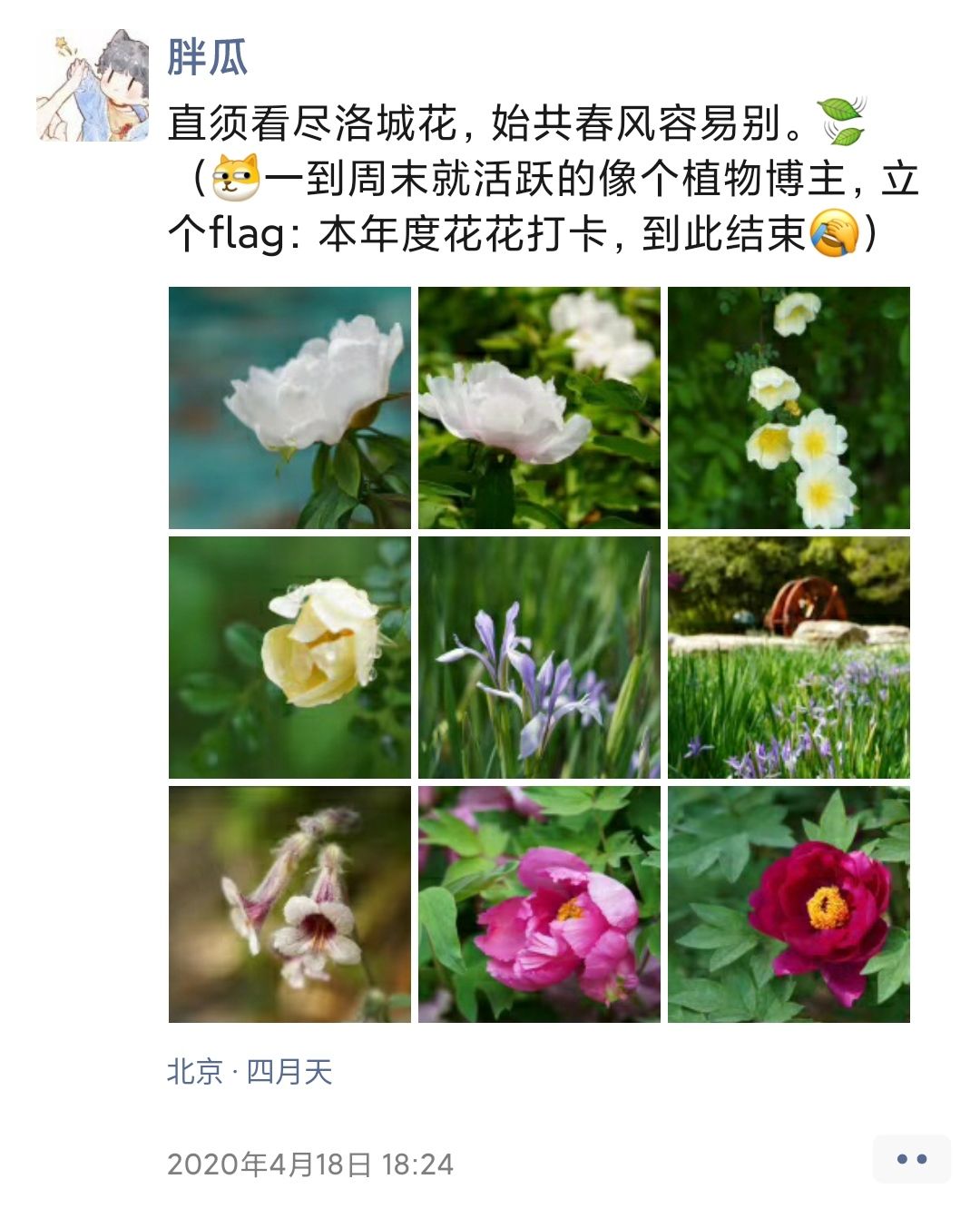Open the close-up purple iris photo
The width and height of the screenshot is (980, 1228).
539,657
